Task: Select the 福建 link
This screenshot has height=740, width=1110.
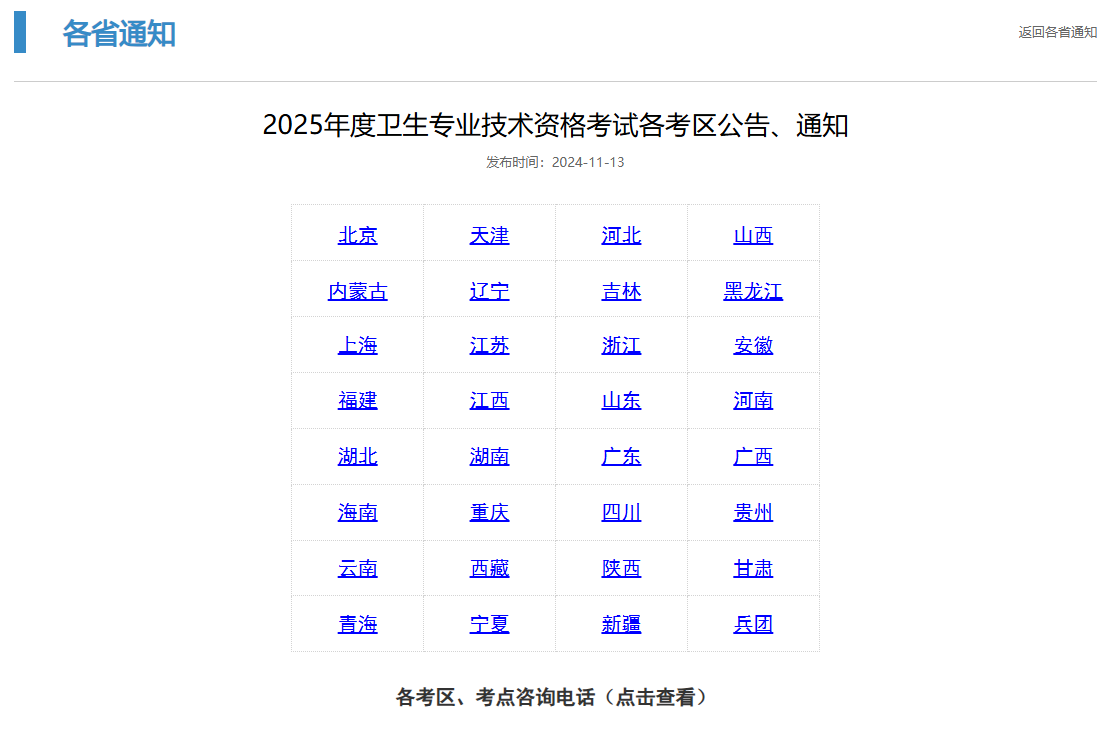Action: (358, 401)
